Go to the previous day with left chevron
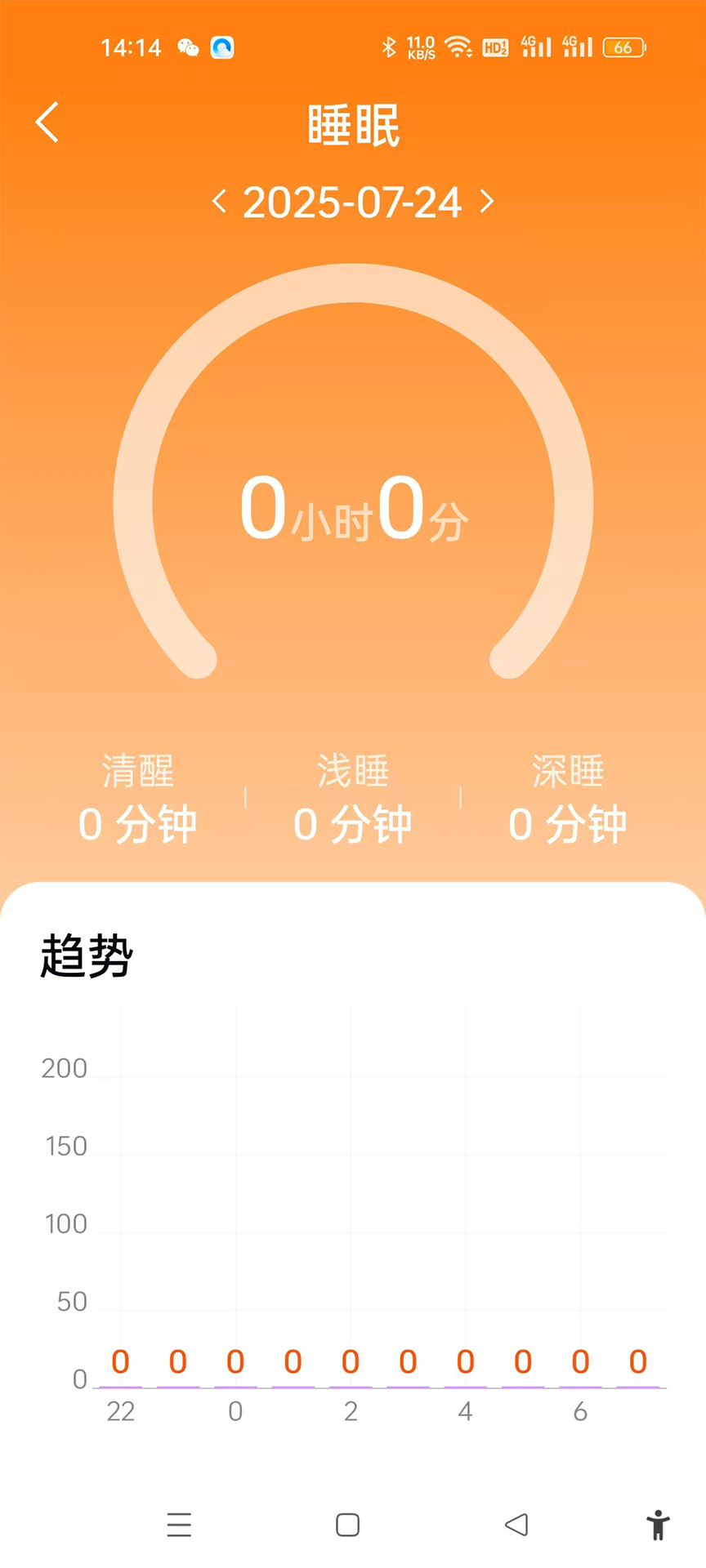The width and height of the screenshot is (706, 1568). [x=219, y=203]
